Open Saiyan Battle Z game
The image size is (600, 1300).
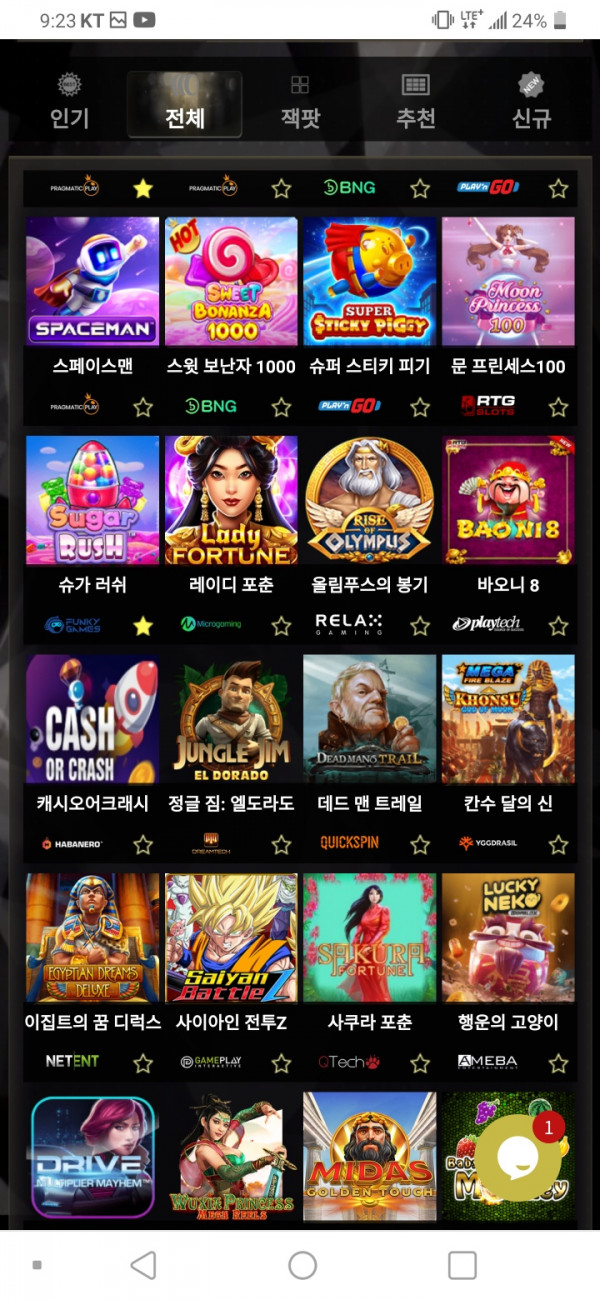pyautogui.click(x=231, y=938)
